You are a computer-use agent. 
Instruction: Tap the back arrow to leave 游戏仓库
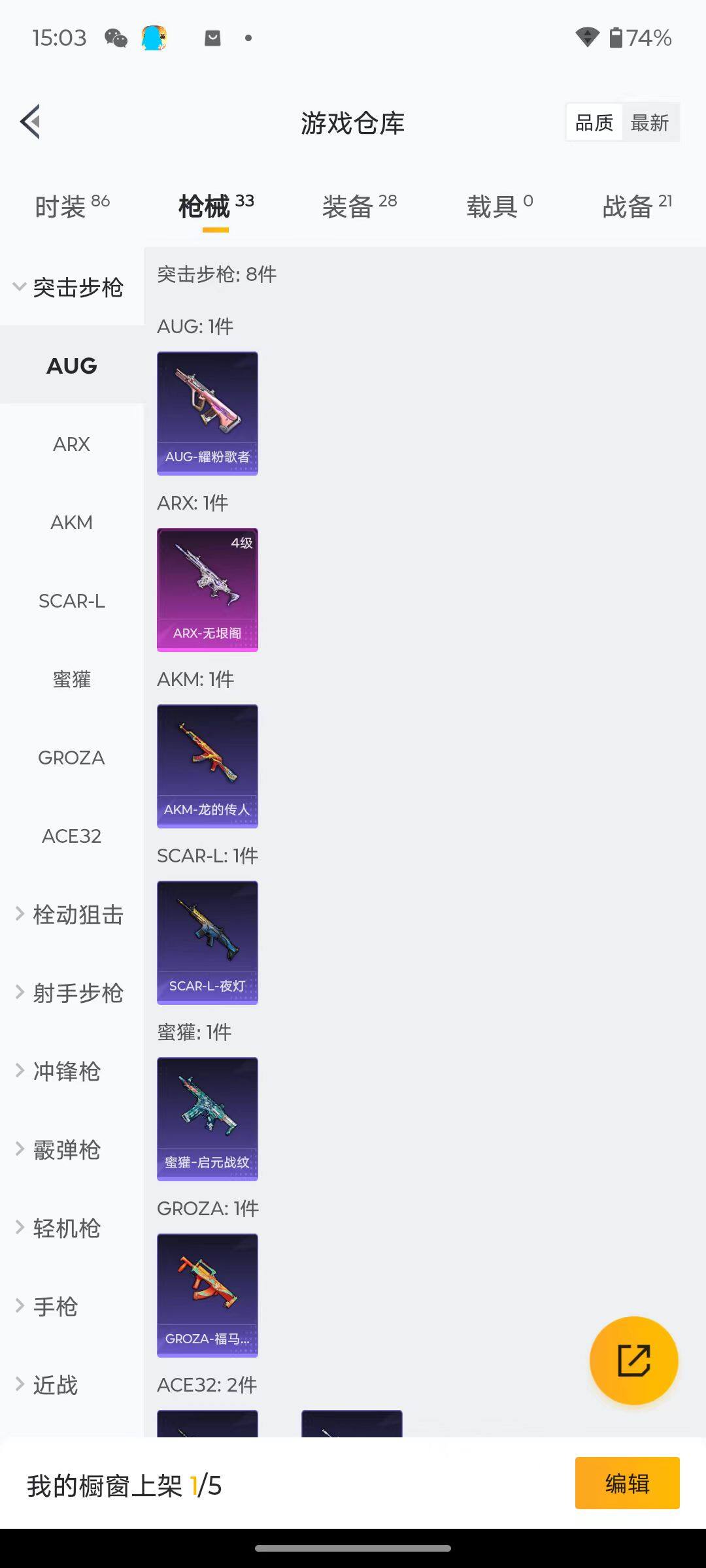pos(31,122)
